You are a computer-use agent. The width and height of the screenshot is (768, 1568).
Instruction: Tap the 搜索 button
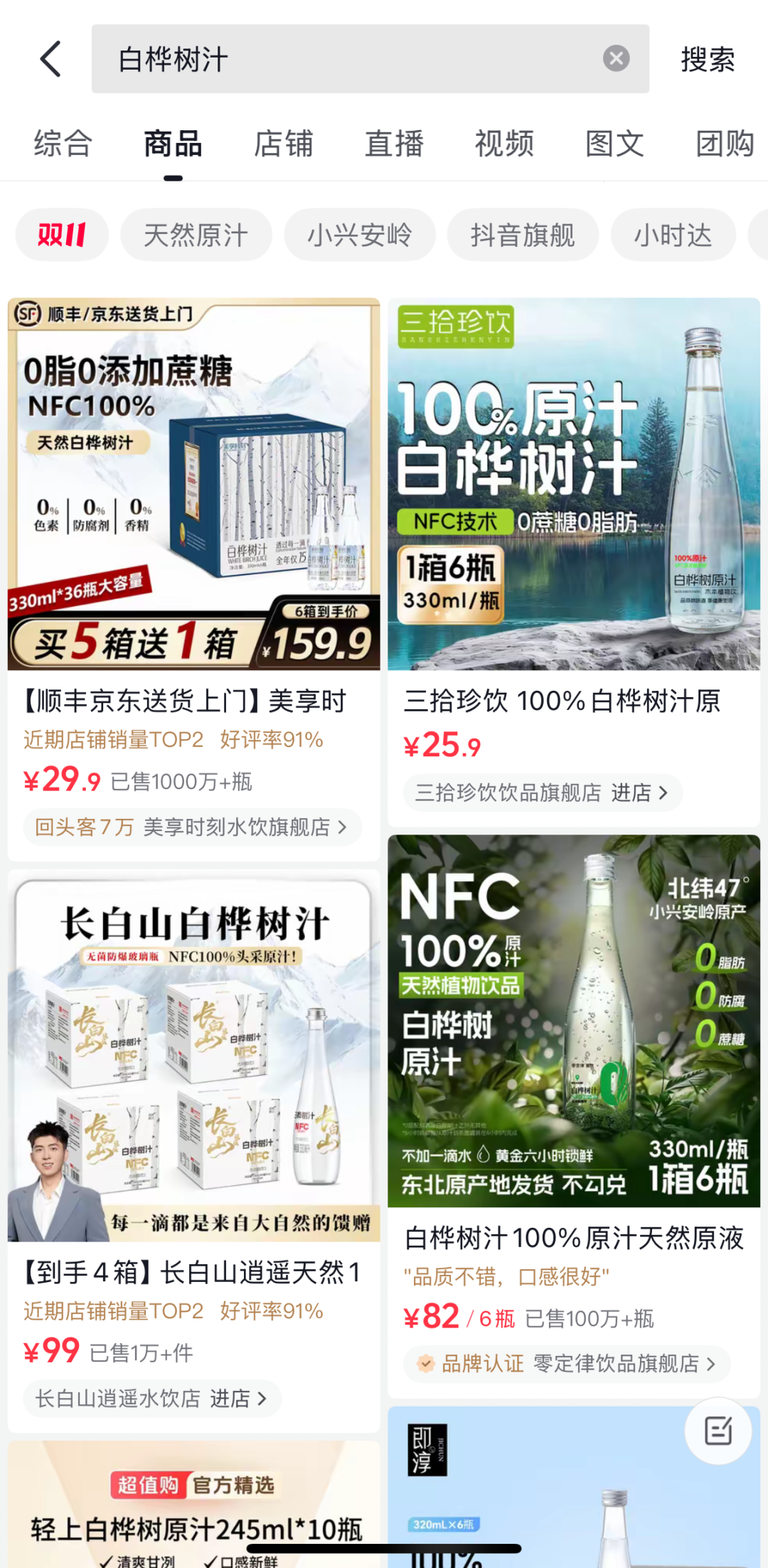point(708,59)
